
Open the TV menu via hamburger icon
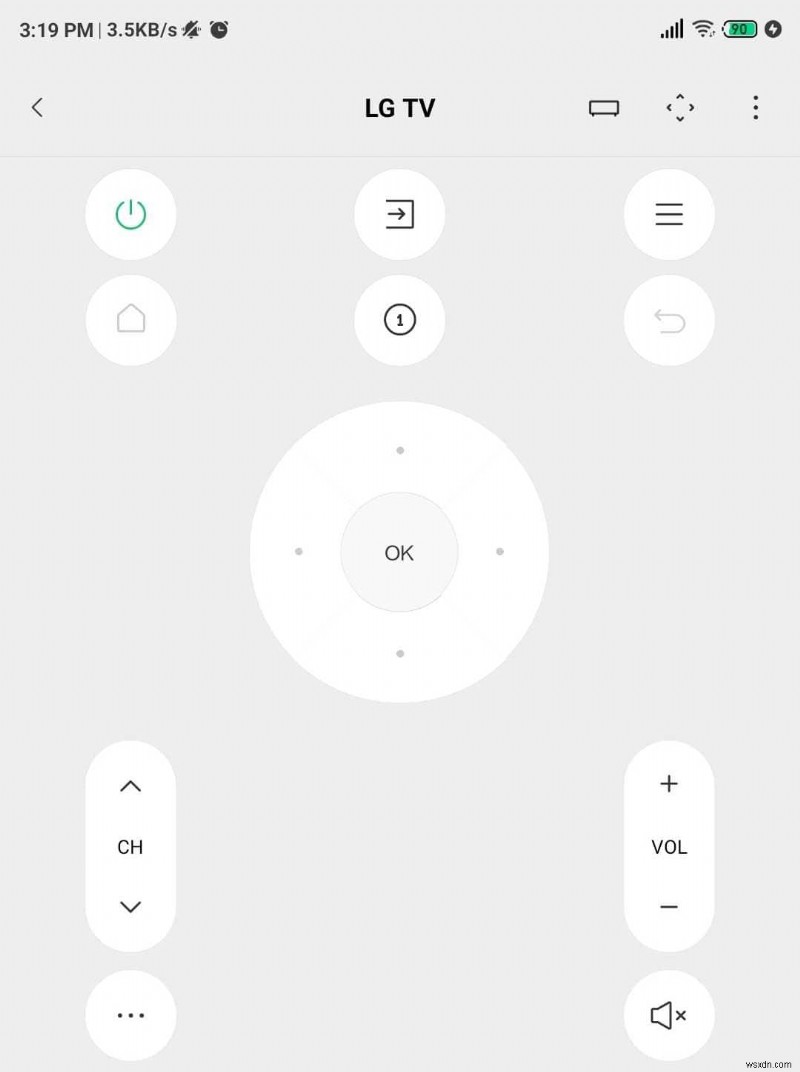[668, 214]
